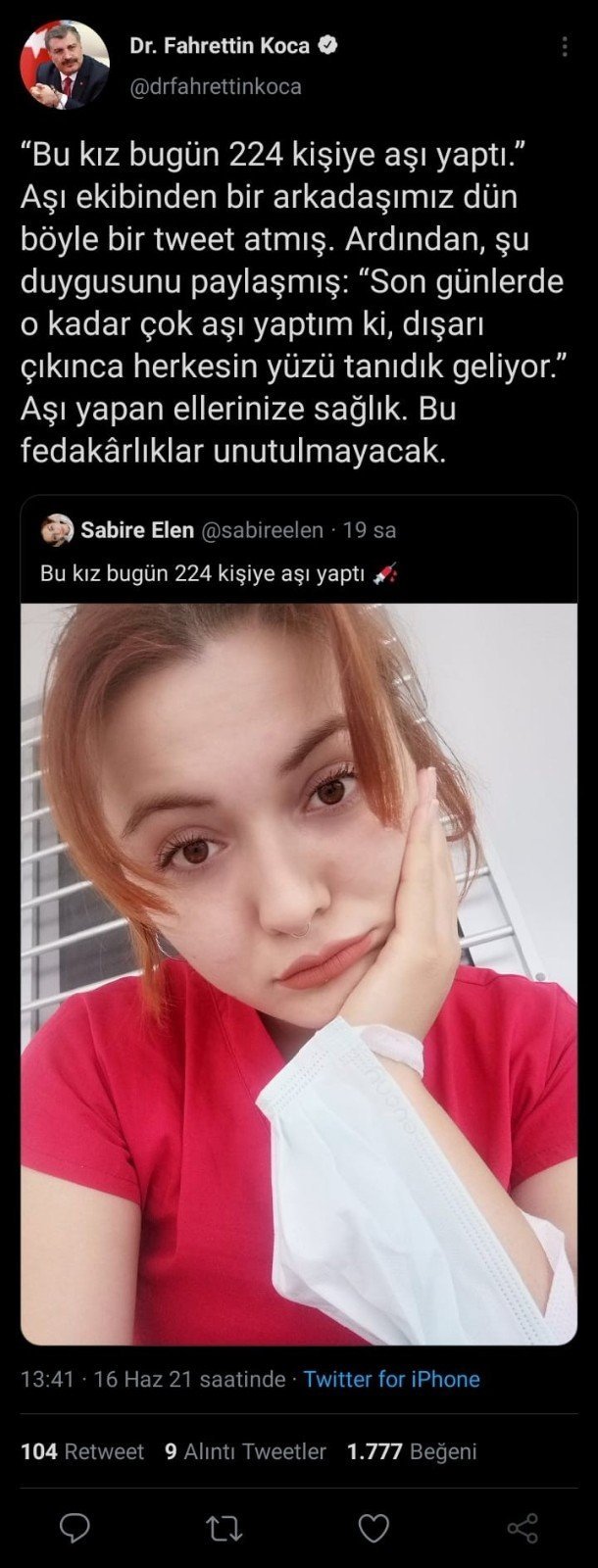View the 1.777 Beğeni list
Screen dimensions: 598x1568
pos(412,1451)
